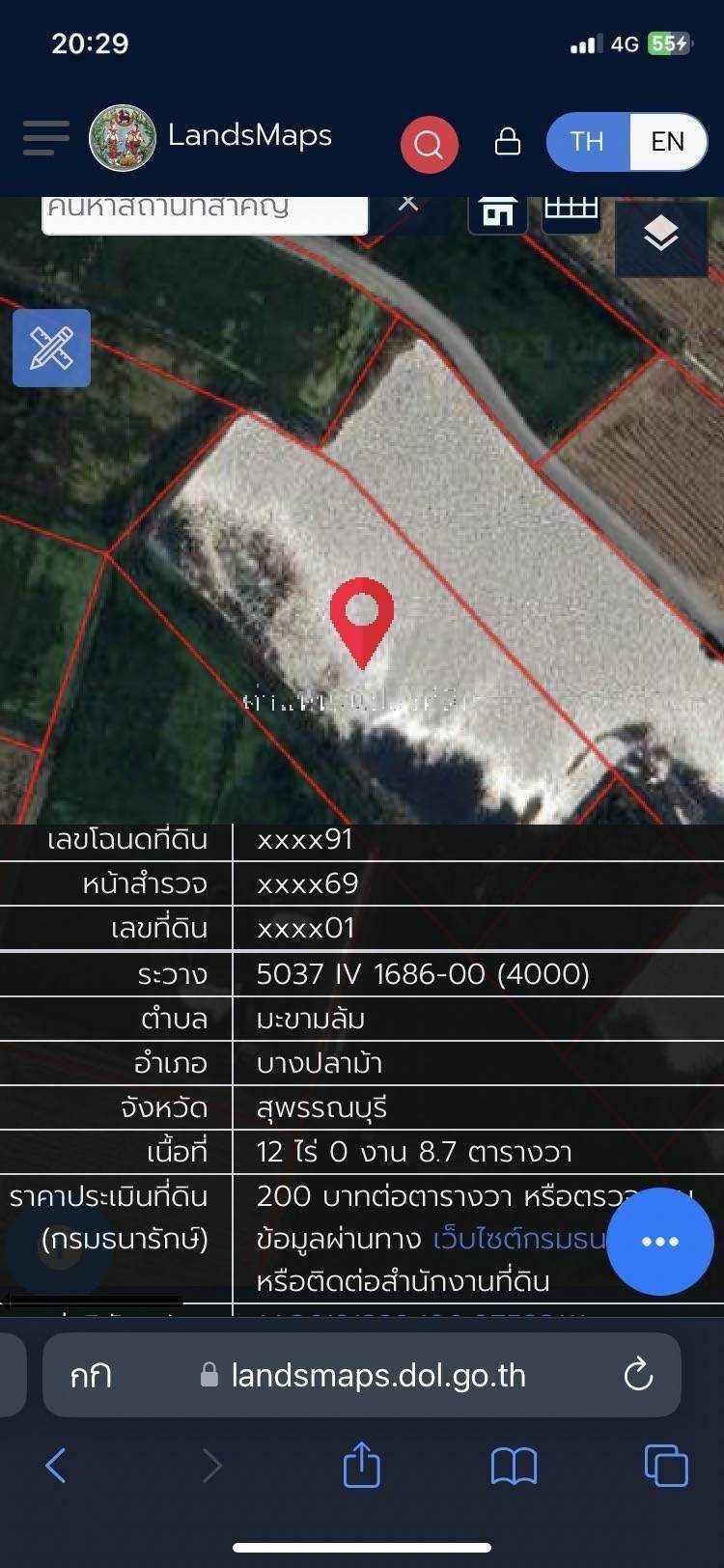Open the map layers button

pyautogui.click(x=661, y=235)
